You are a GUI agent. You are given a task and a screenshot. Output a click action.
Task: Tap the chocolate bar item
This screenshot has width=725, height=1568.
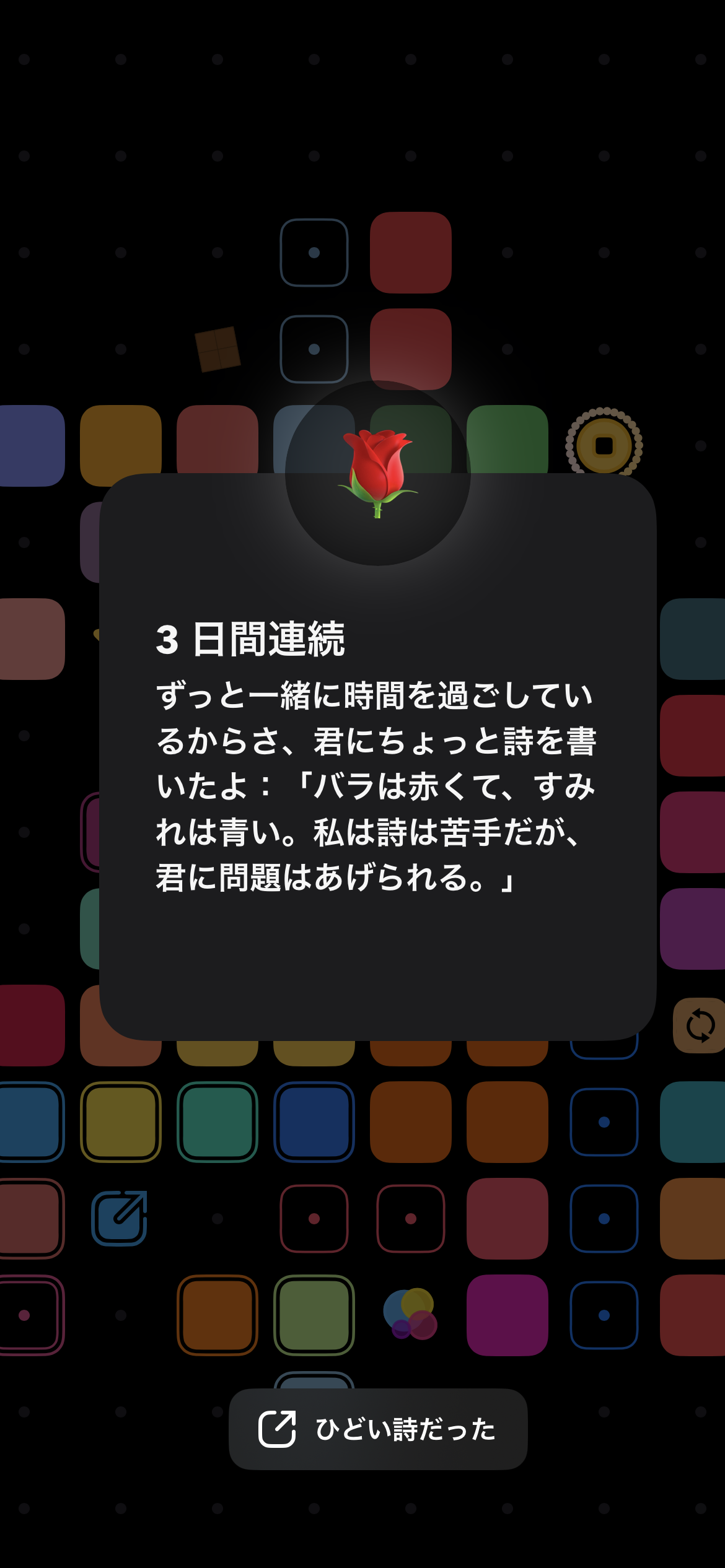tap(217, 349)
